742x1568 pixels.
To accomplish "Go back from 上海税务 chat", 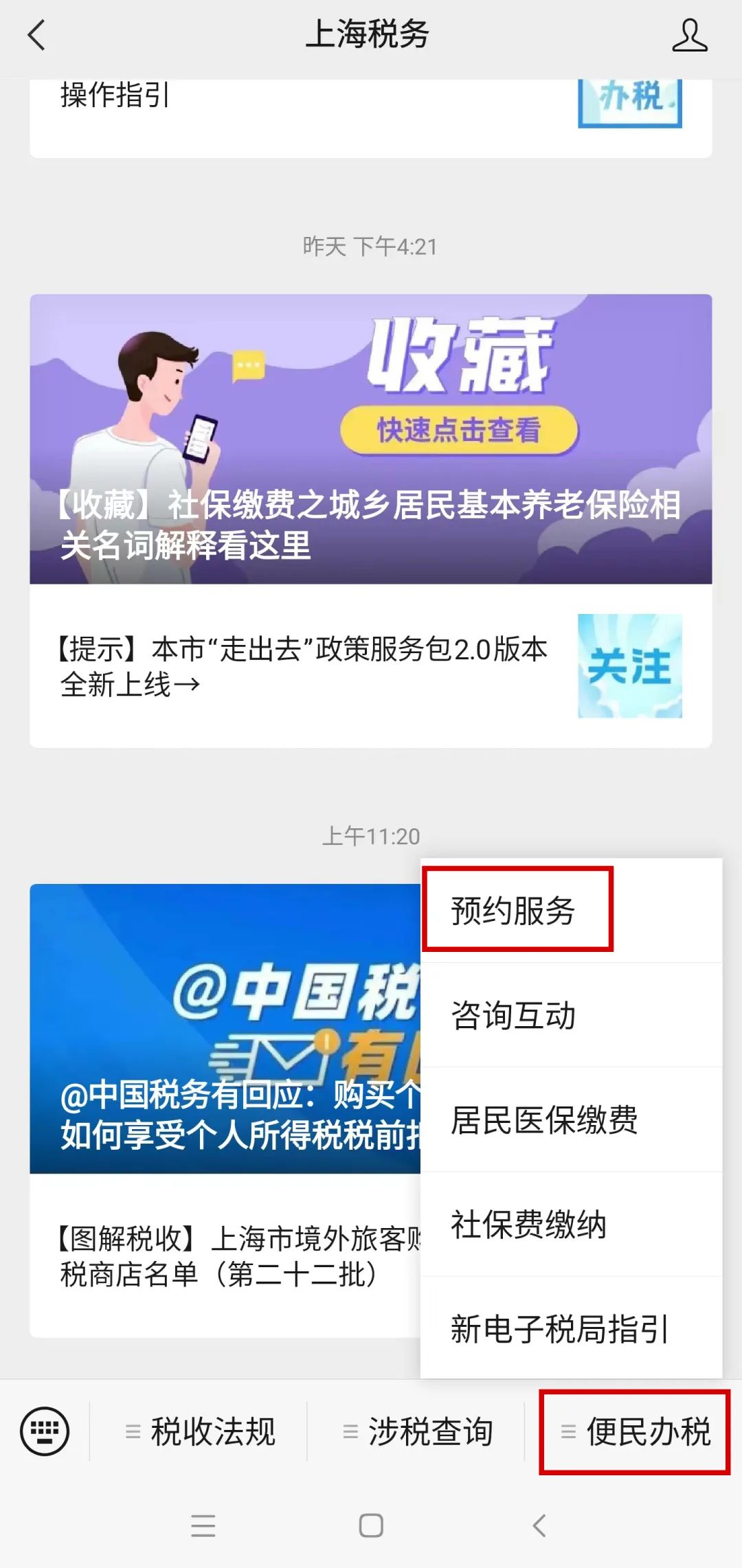I will tap(36, 35).
